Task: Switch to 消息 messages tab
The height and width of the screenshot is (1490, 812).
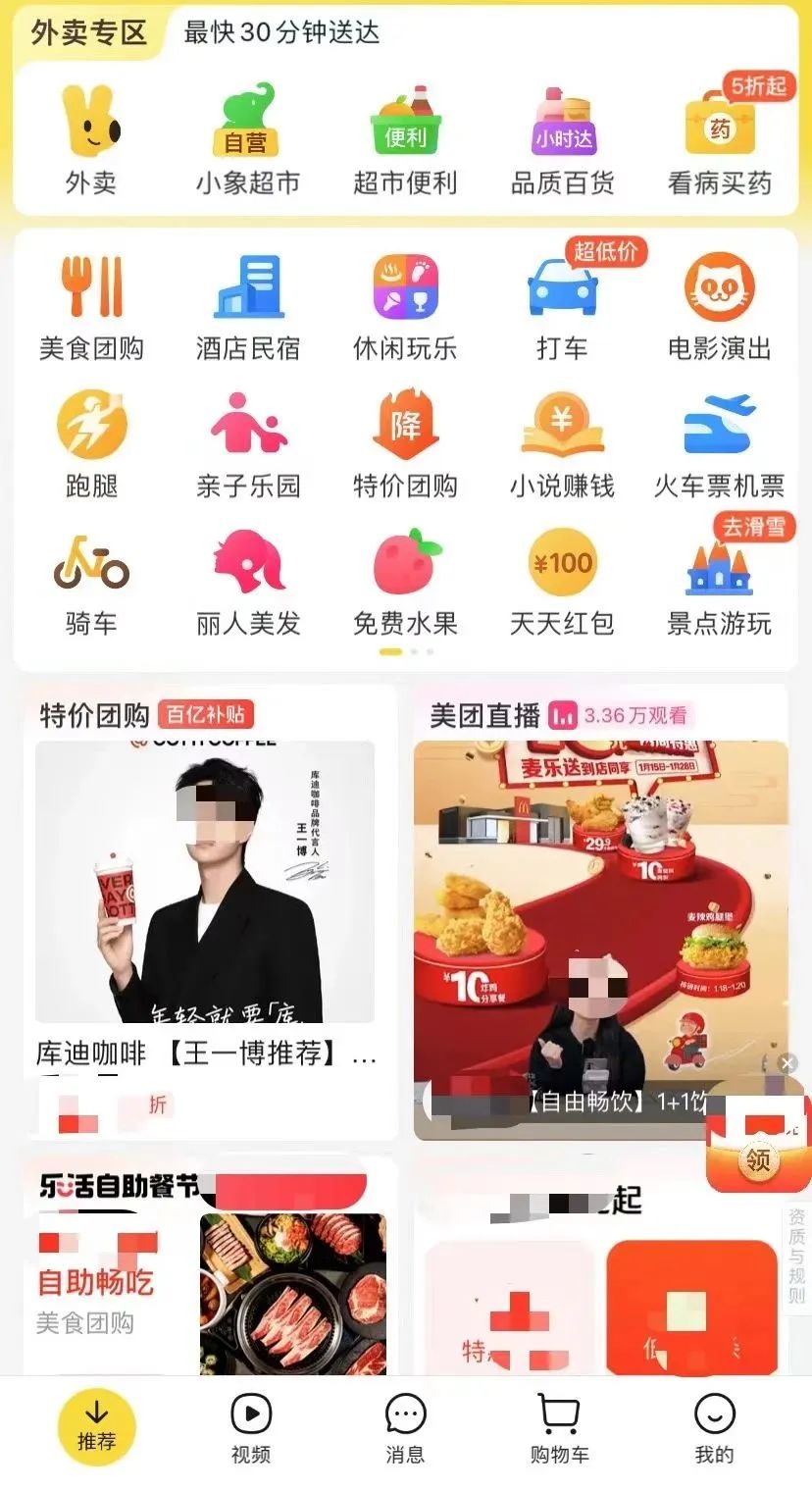Action: point(405,1429)
